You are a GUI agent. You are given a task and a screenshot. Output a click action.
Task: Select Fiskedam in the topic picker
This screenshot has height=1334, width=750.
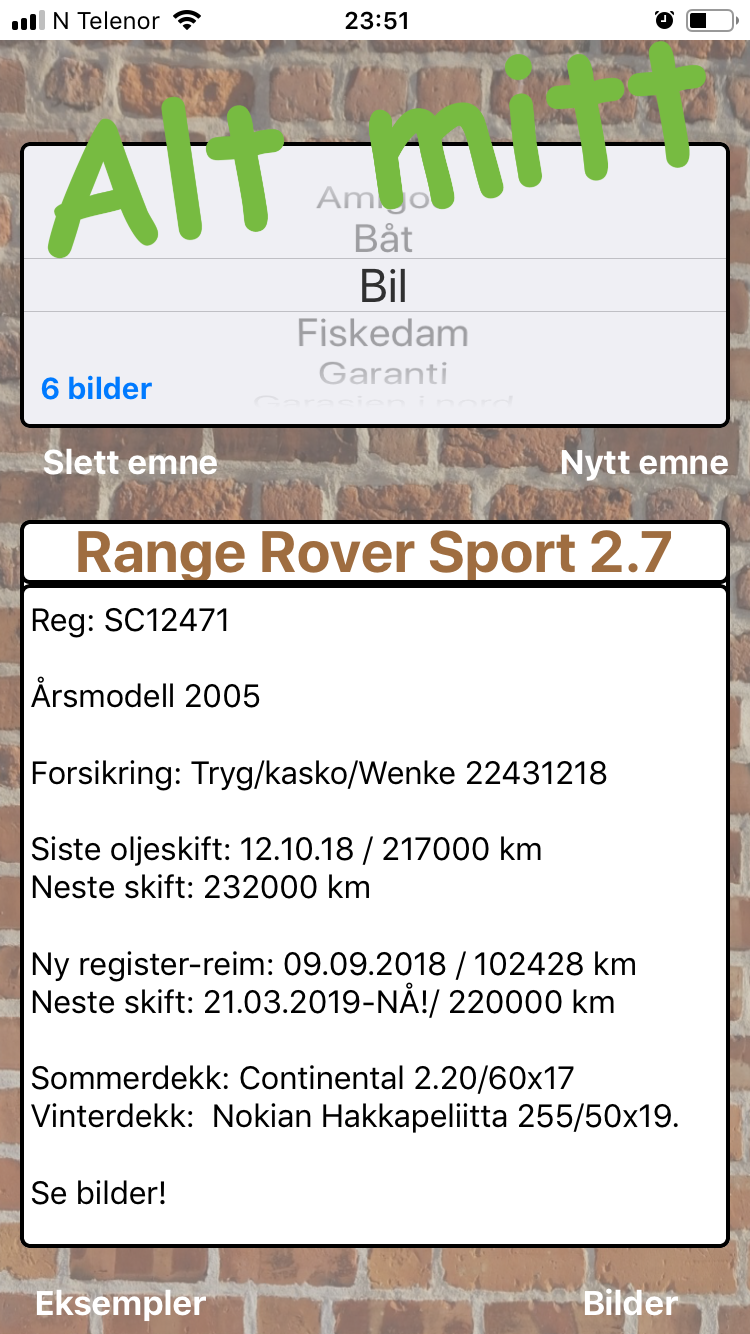(382, 333)
